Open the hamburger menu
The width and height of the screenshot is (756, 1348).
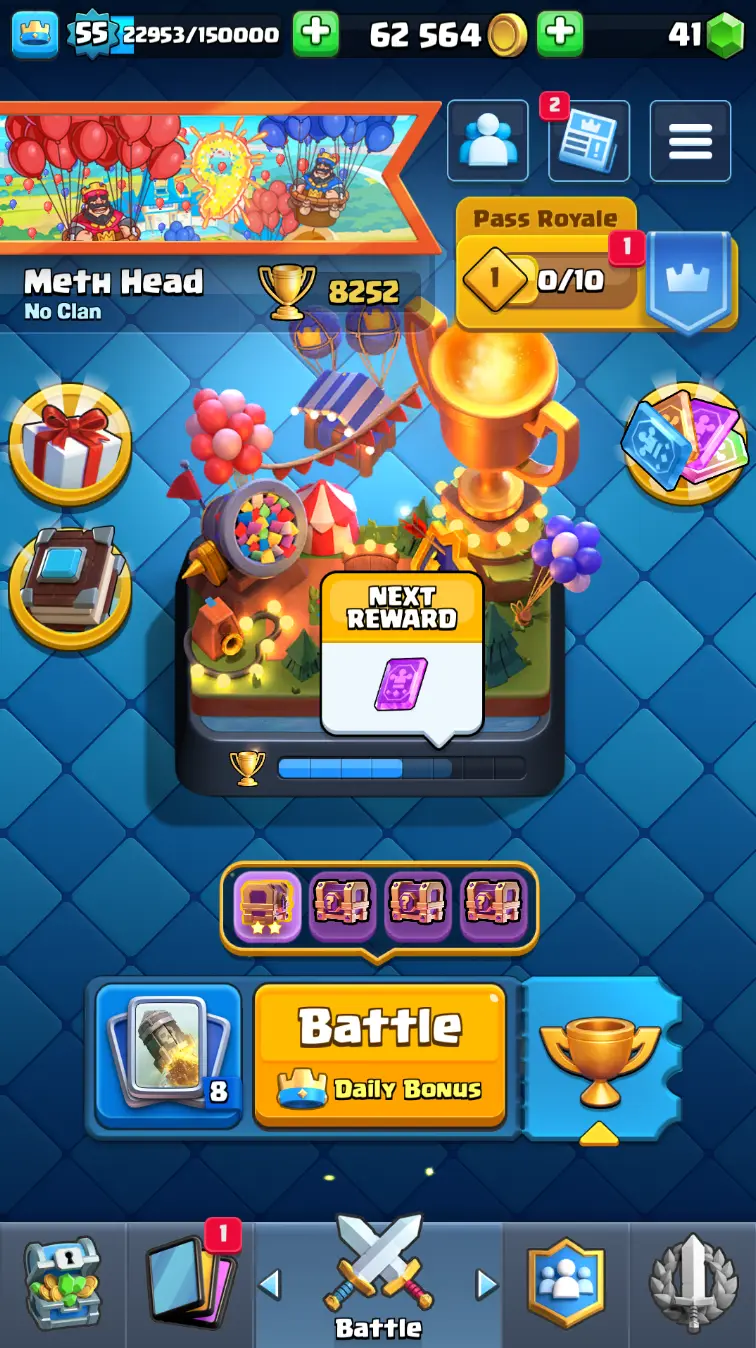click(x=690, y=141)
